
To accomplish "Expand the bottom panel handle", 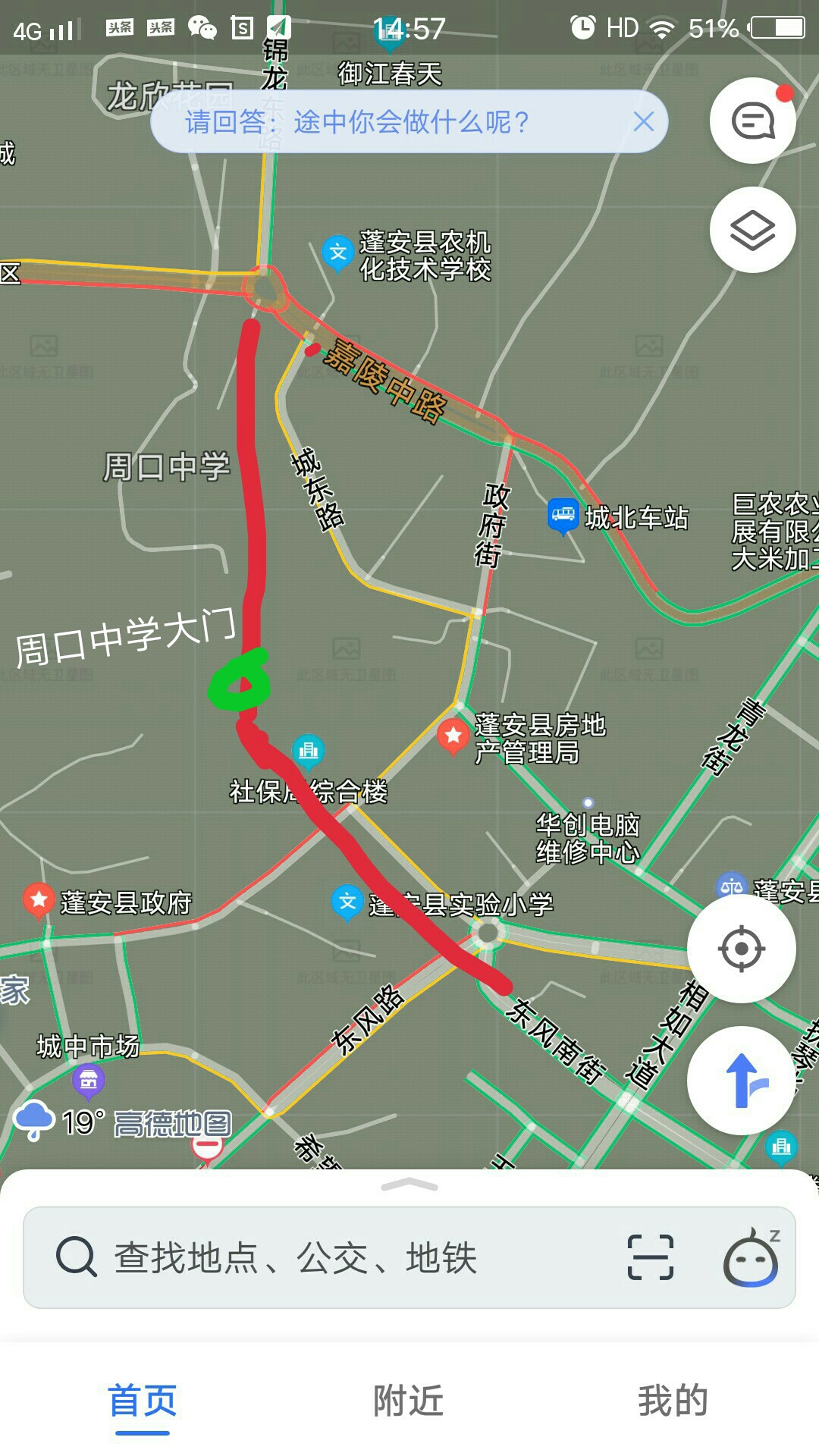I will point(409,1185).
